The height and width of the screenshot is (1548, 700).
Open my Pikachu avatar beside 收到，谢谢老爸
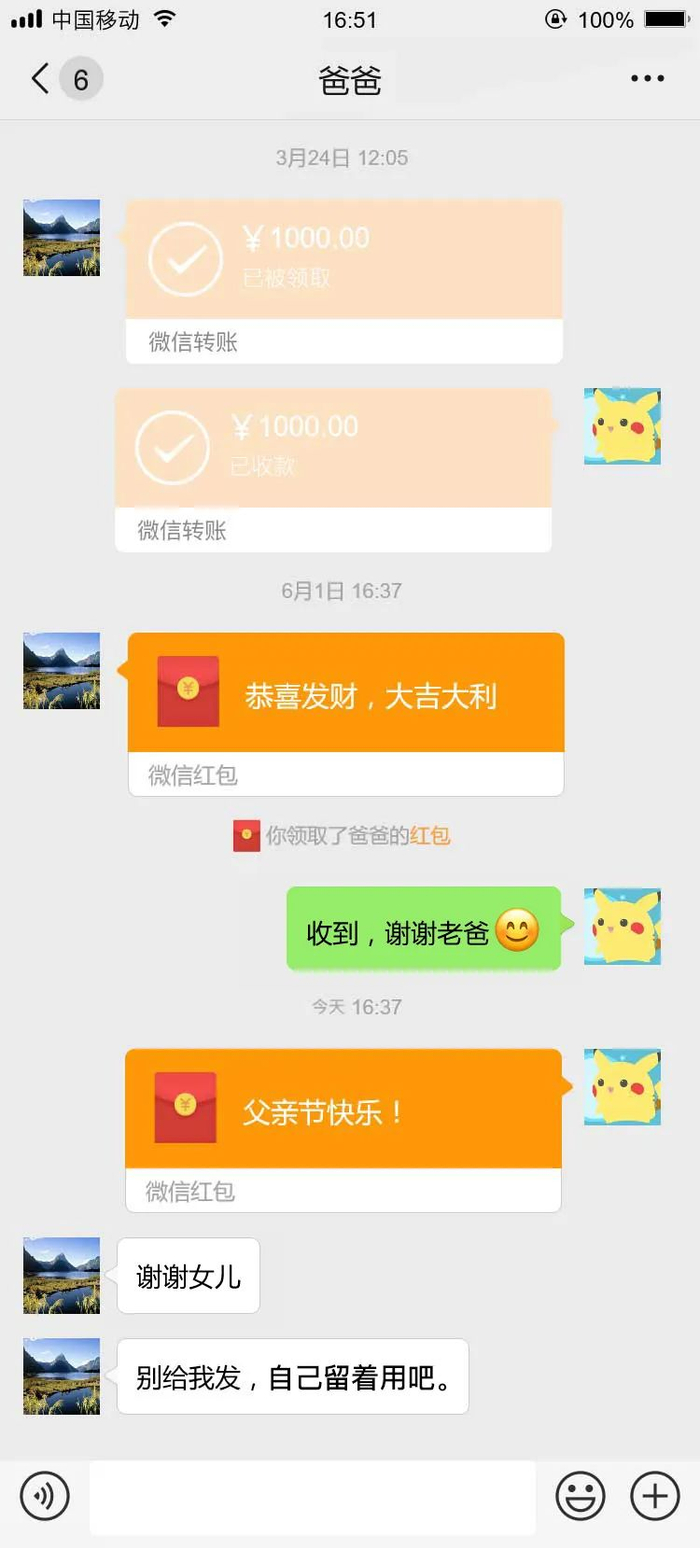pos(622,926)
